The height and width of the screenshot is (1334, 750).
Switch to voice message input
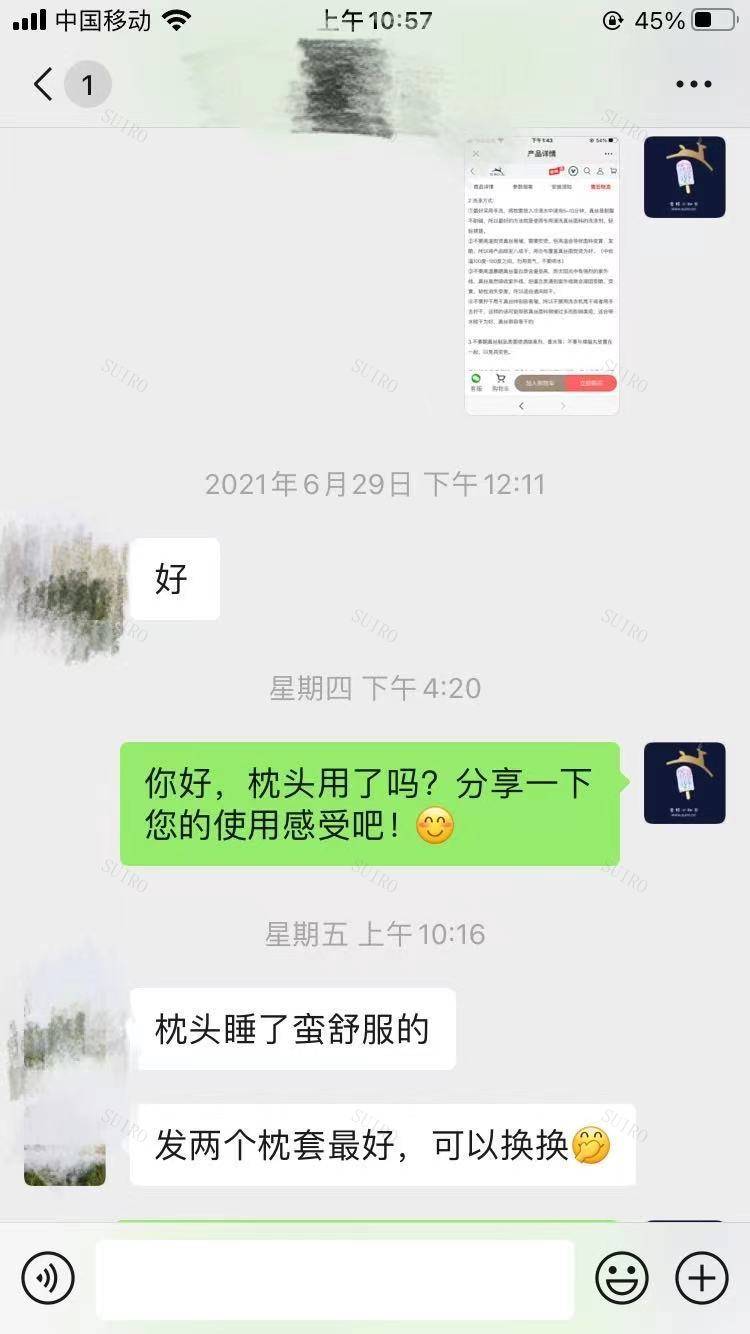point(48,1278)
